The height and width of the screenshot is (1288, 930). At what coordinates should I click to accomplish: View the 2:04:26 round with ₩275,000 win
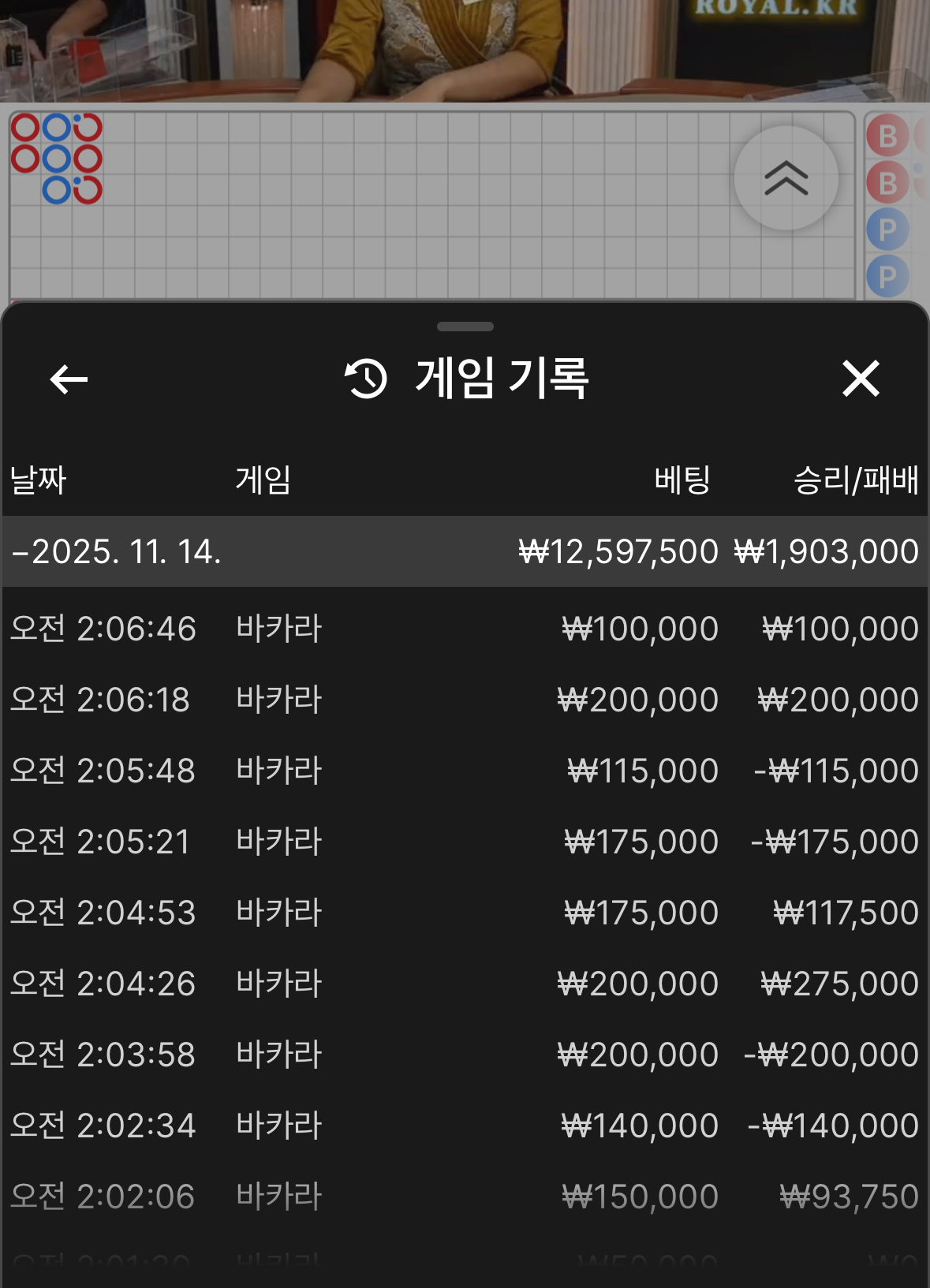pos(464,984)
